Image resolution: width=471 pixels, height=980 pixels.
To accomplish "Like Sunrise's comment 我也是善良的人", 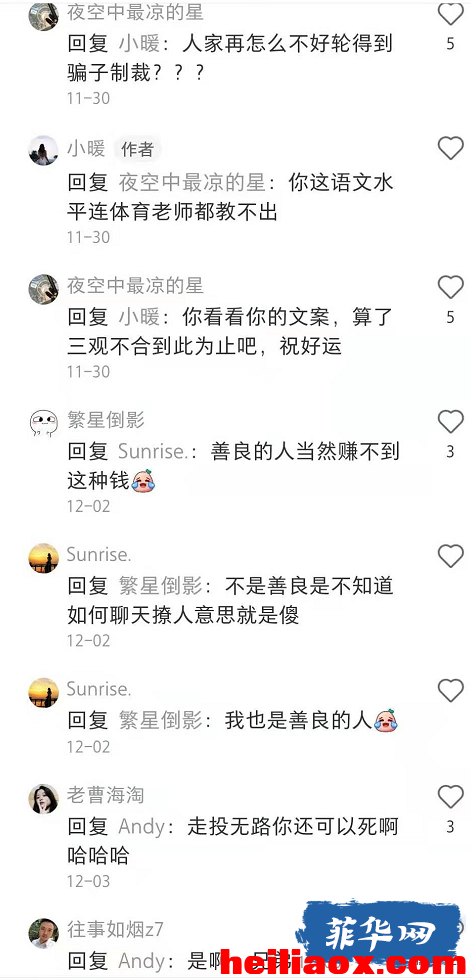I will click(x=450, y=691).
